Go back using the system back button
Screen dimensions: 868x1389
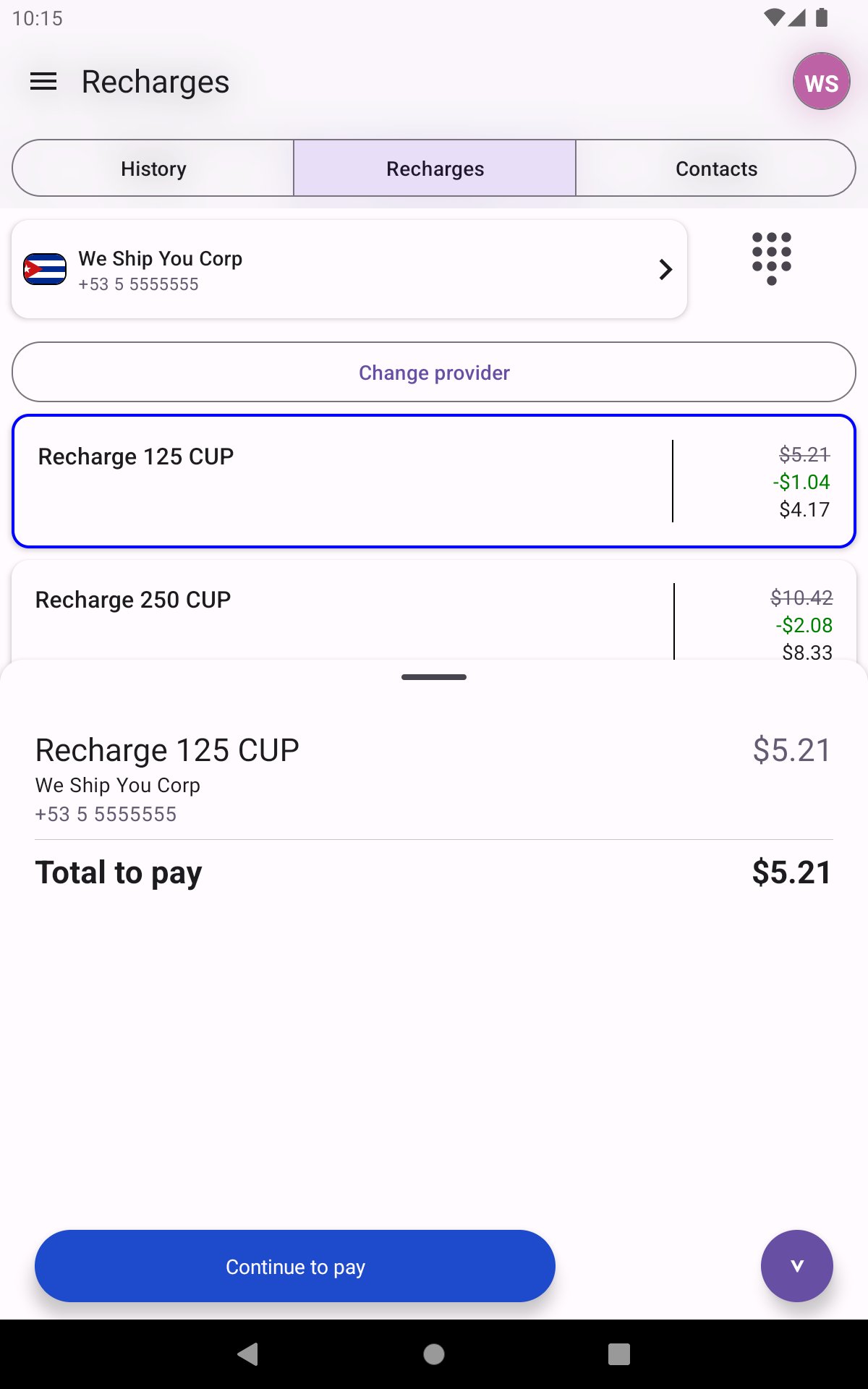(248, 1354)
